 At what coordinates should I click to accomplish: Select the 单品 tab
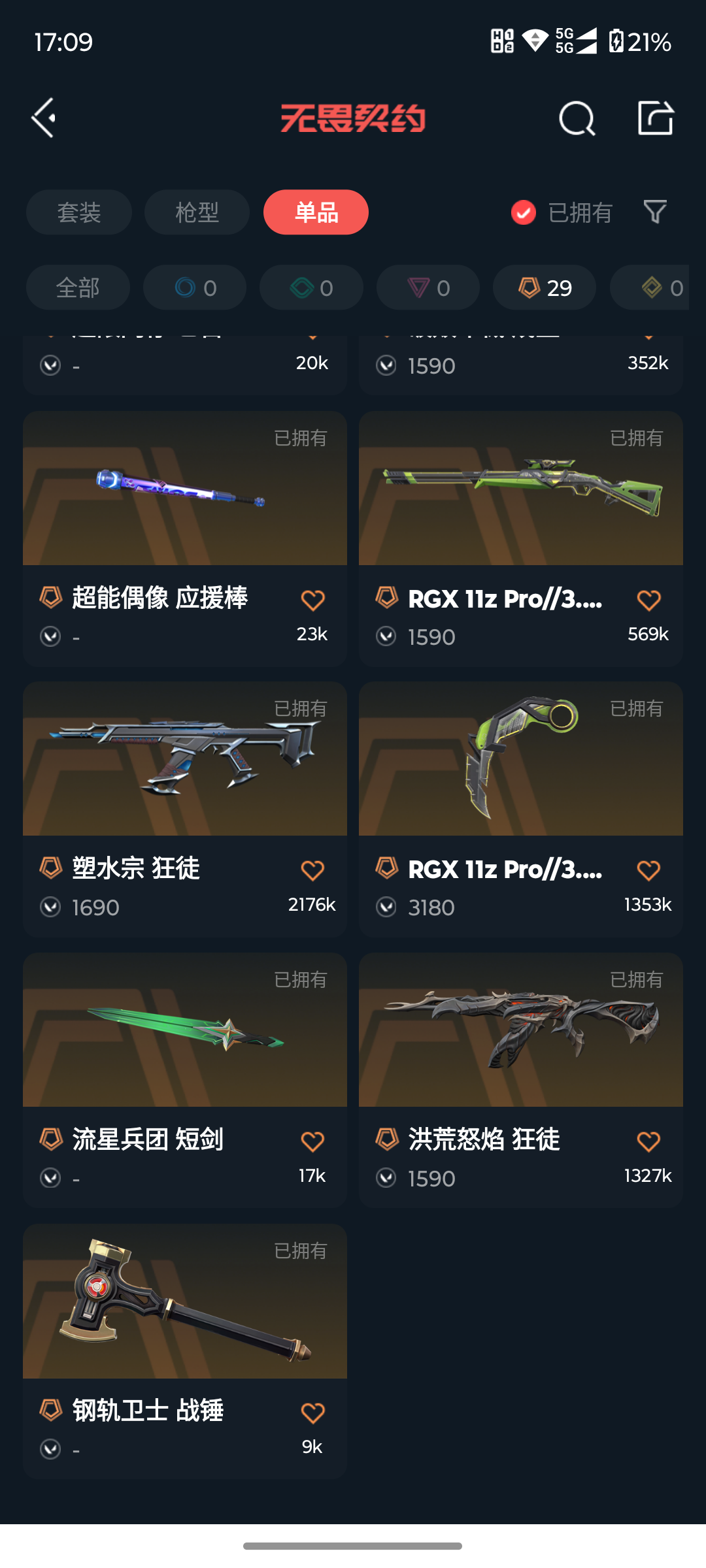[316, 212]
